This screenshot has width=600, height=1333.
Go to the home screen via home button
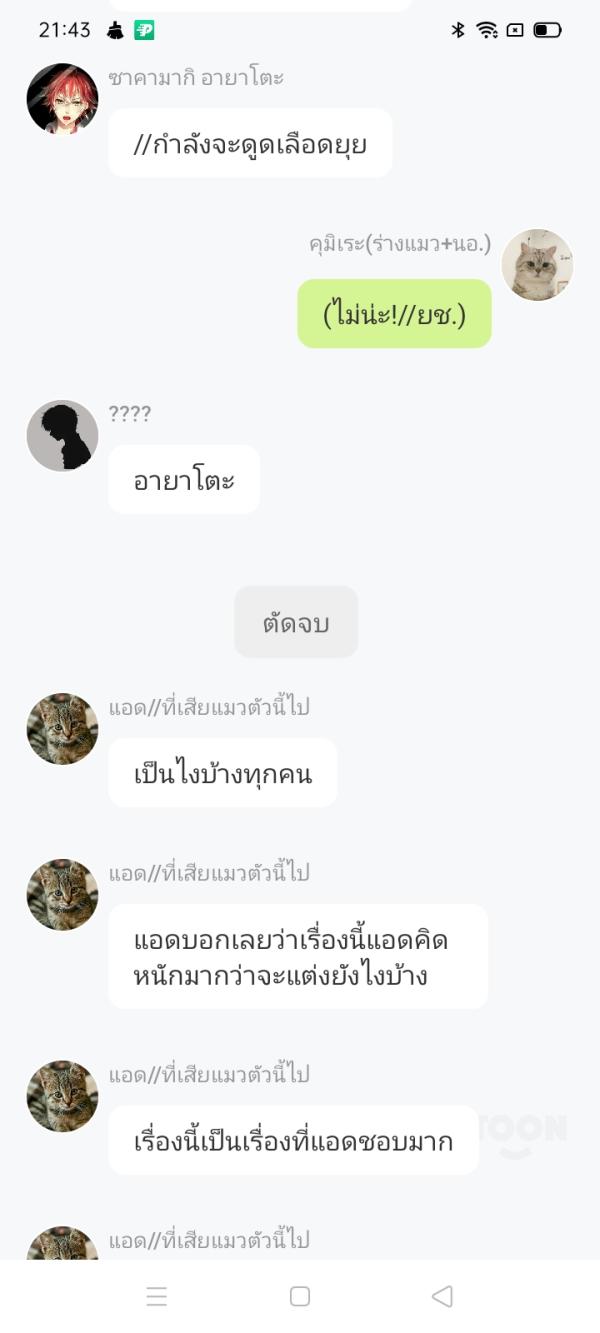click(x=299, y=1296)
